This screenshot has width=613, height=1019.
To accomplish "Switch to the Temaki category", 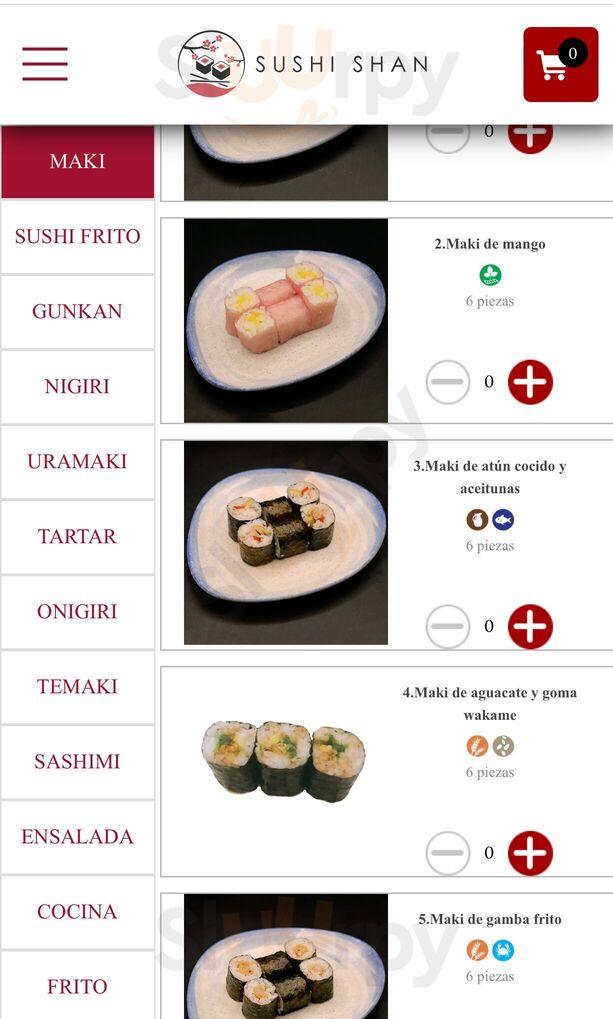I will coord(77,687).
